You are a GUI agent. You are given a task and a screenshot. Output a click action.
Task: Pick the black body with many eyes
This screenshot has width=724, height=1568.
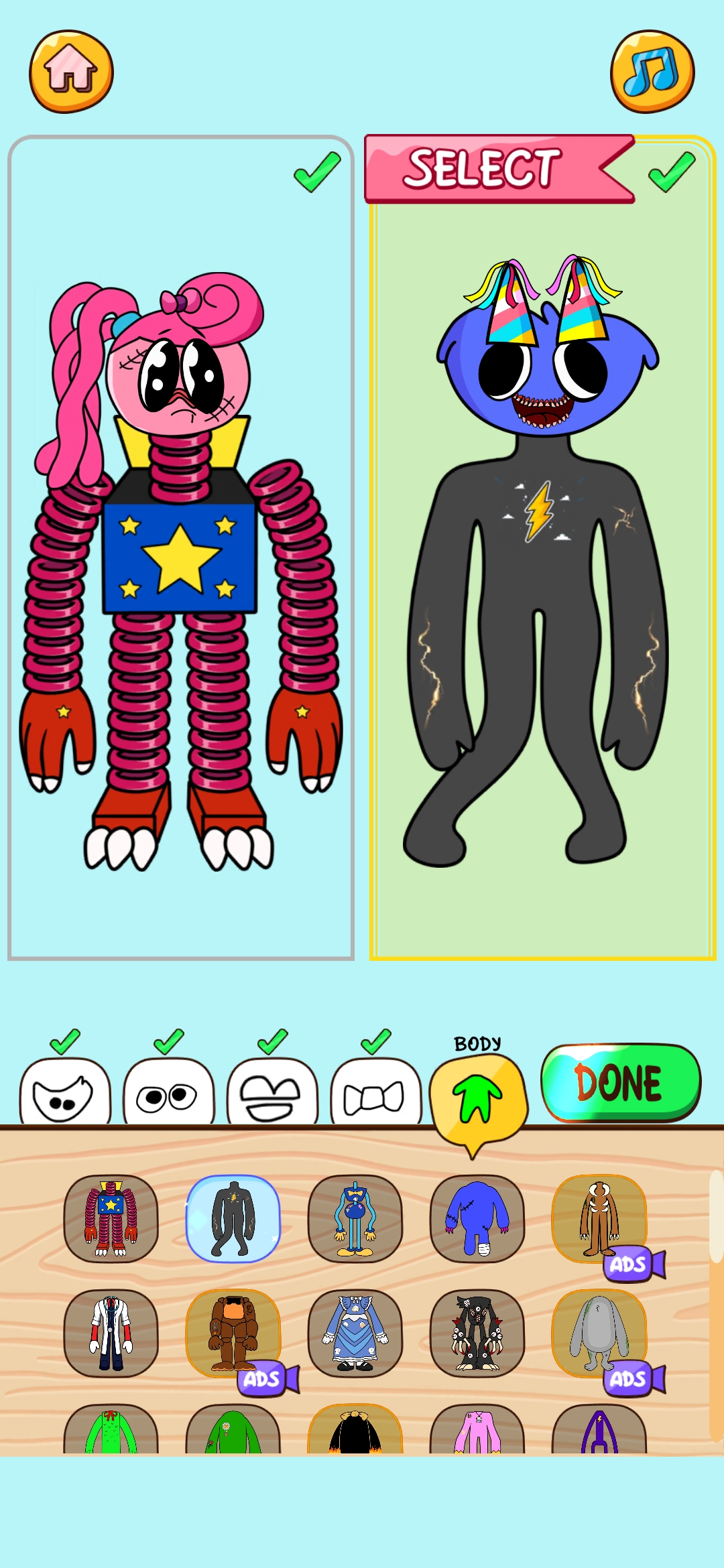pos(477,1333)
